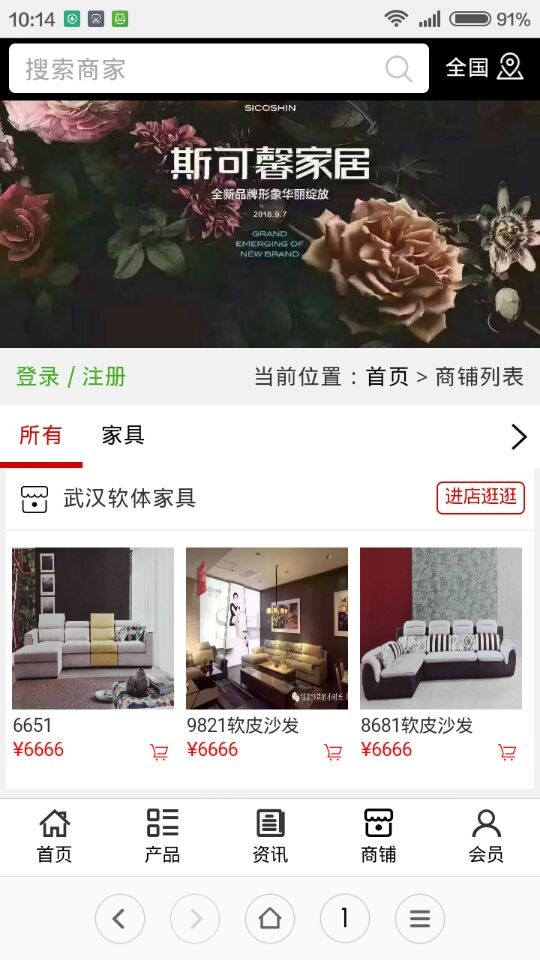Screen dimensions: 540x960
Task: Switch to the 家具 category tab
Action: tap(123, 435)
